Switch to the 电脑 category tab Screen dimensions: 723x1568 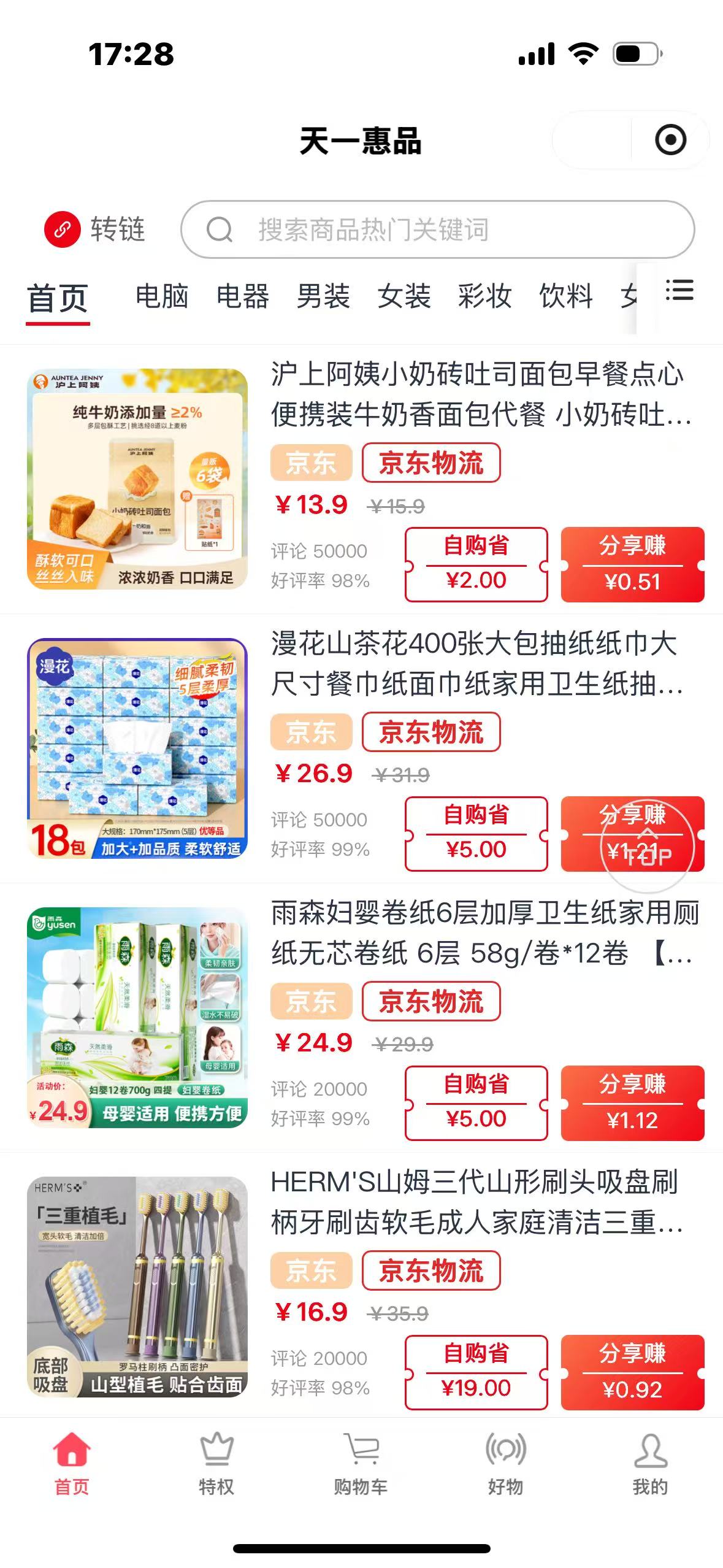coord(161,296)
